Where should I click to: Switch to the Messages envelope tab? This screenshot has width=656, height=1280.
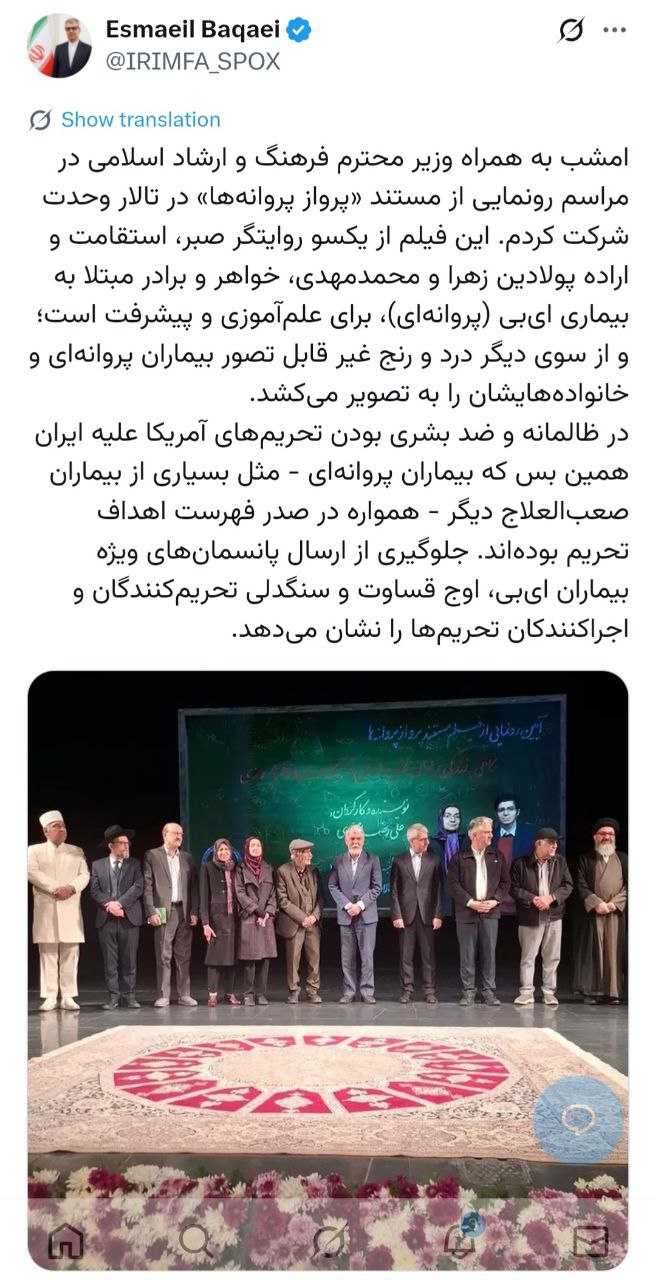(590, 1241)
